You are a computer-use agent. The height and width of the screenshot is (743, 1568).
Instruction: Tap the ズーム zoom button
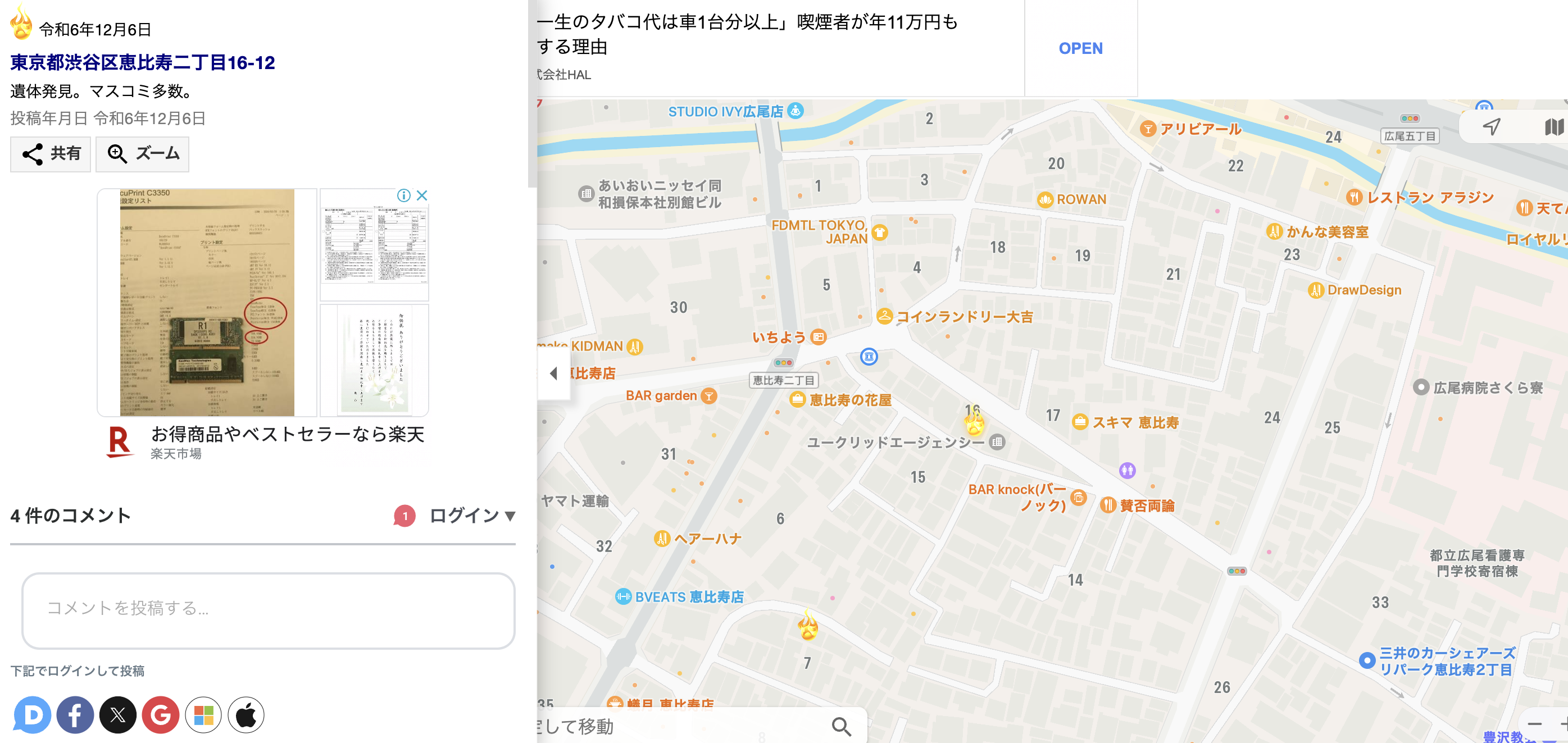tap(143, 154)
